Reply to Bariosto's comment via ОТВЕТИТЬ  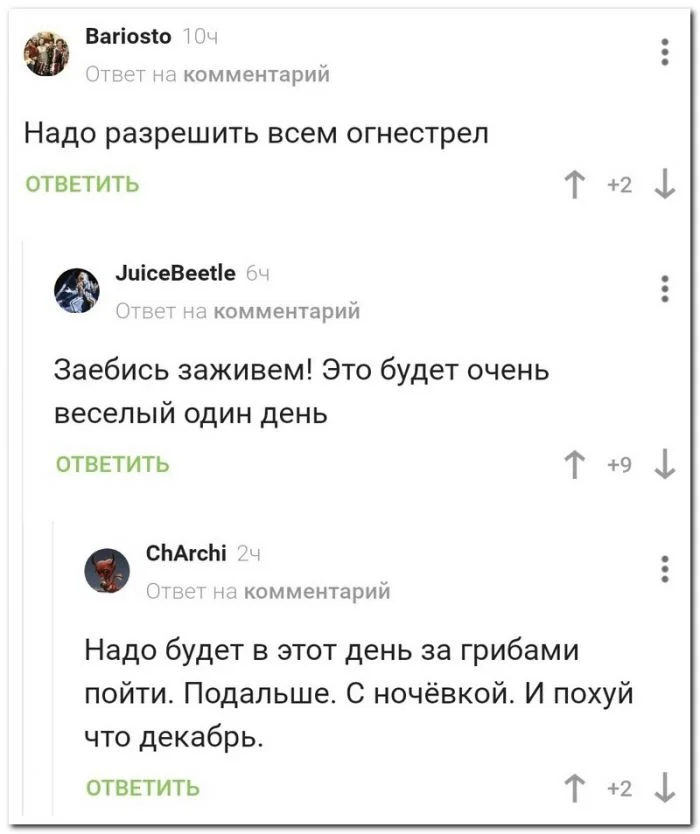82,185
